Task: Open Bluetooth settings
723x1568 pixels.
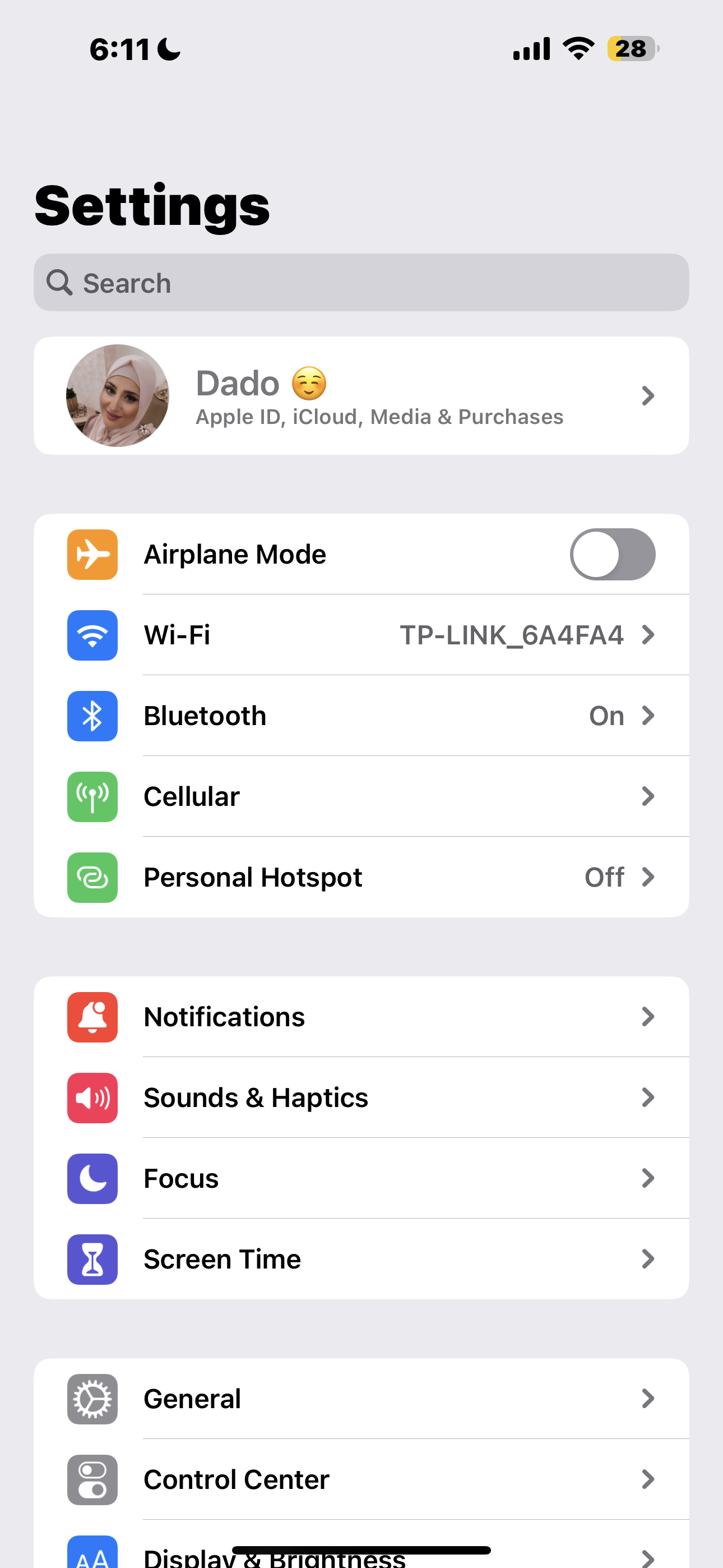Action: [361, 716]
